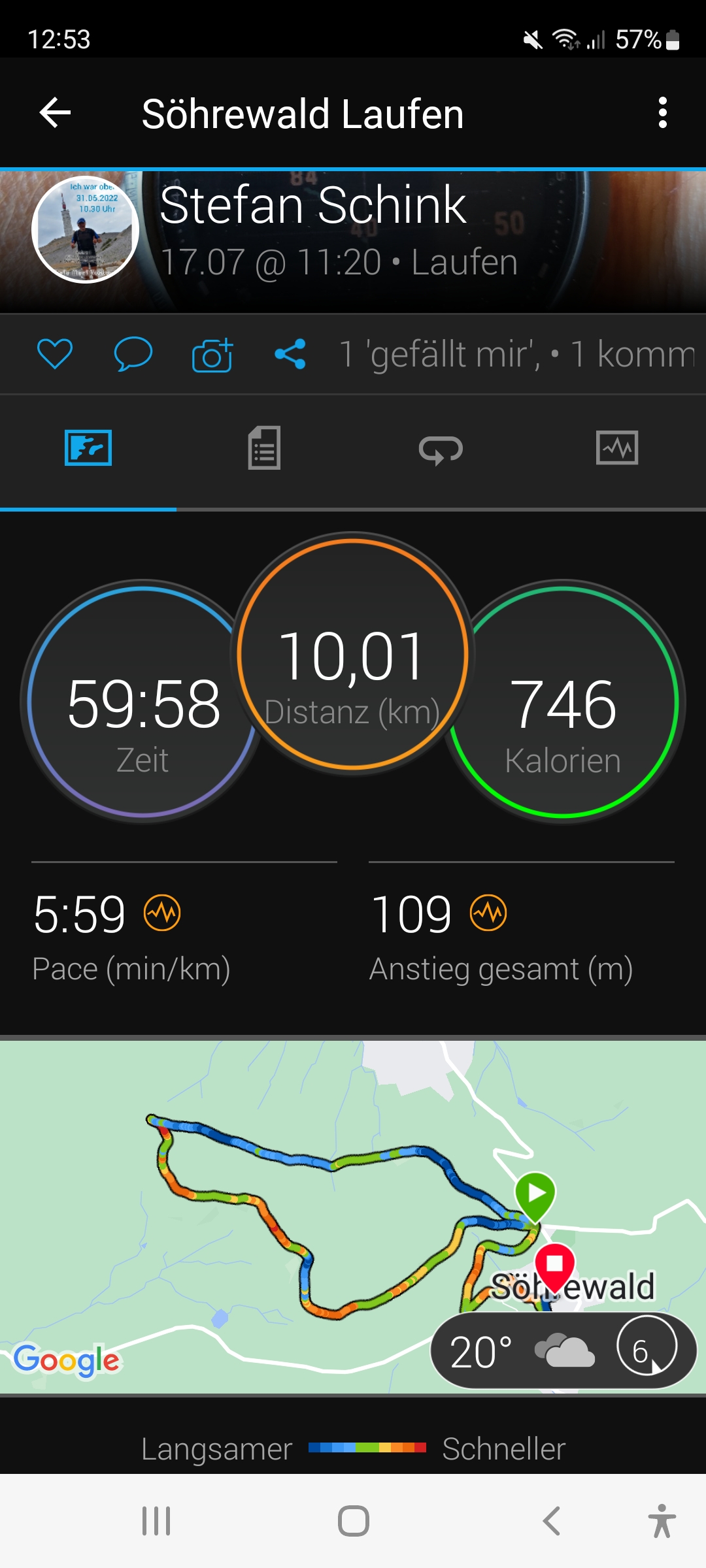The height and width of the screenshot is (1568, 706).
Task: Go back using the top arrow
Action: click(x=56, y=113)
